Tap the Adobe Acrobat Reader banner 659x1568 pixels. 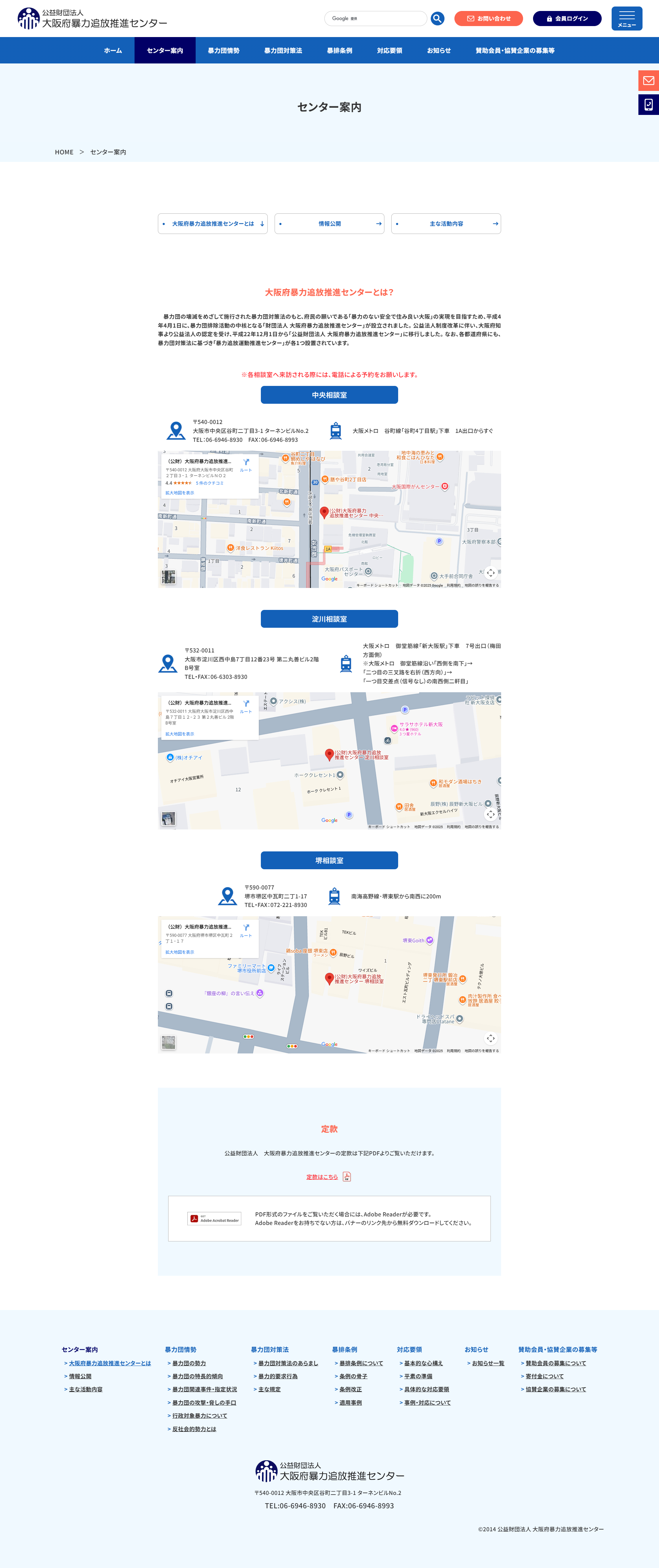tap(215, 1218)
